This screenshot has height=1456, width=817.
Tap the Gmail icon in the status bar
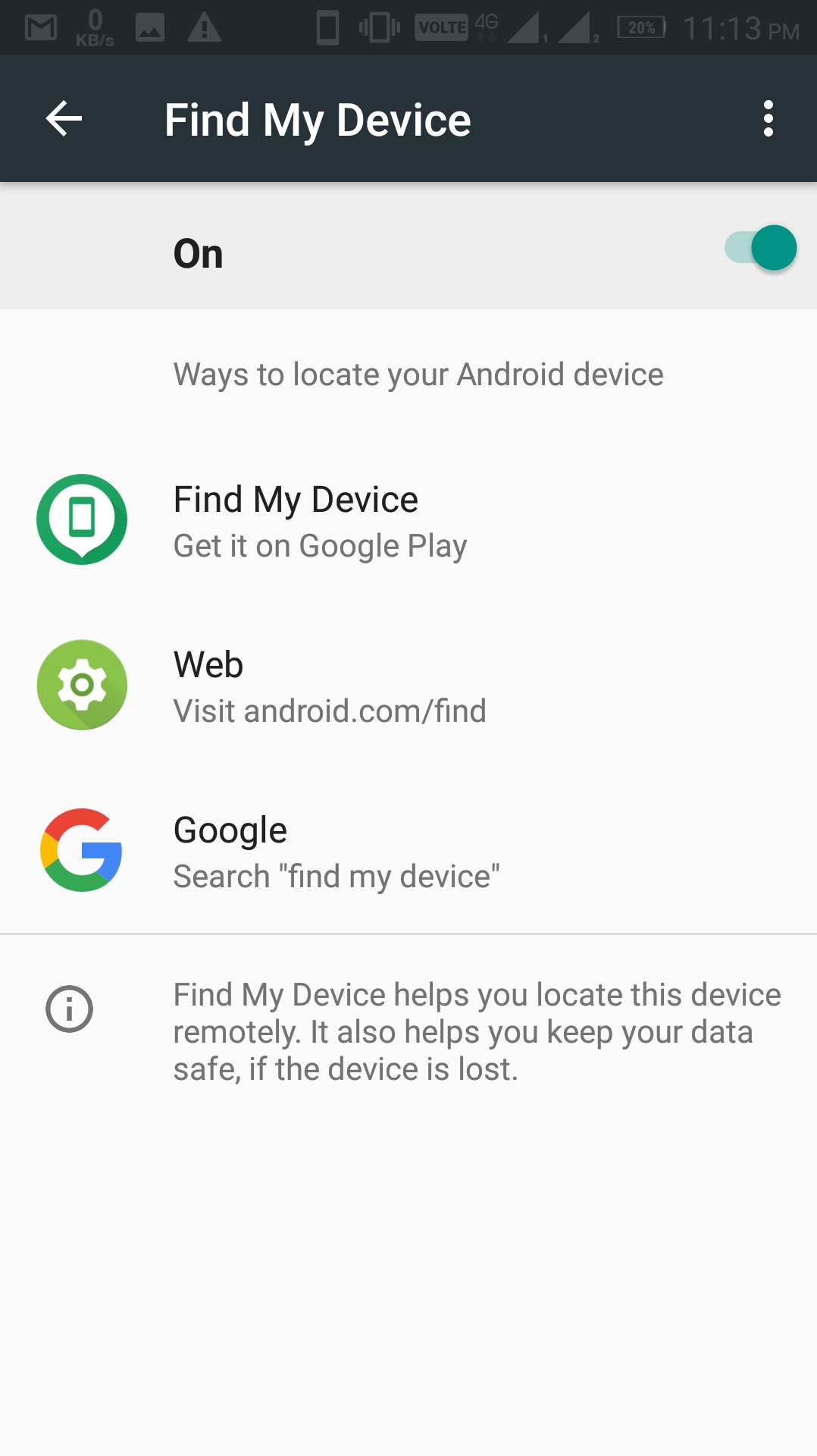(x=39, y=27)
